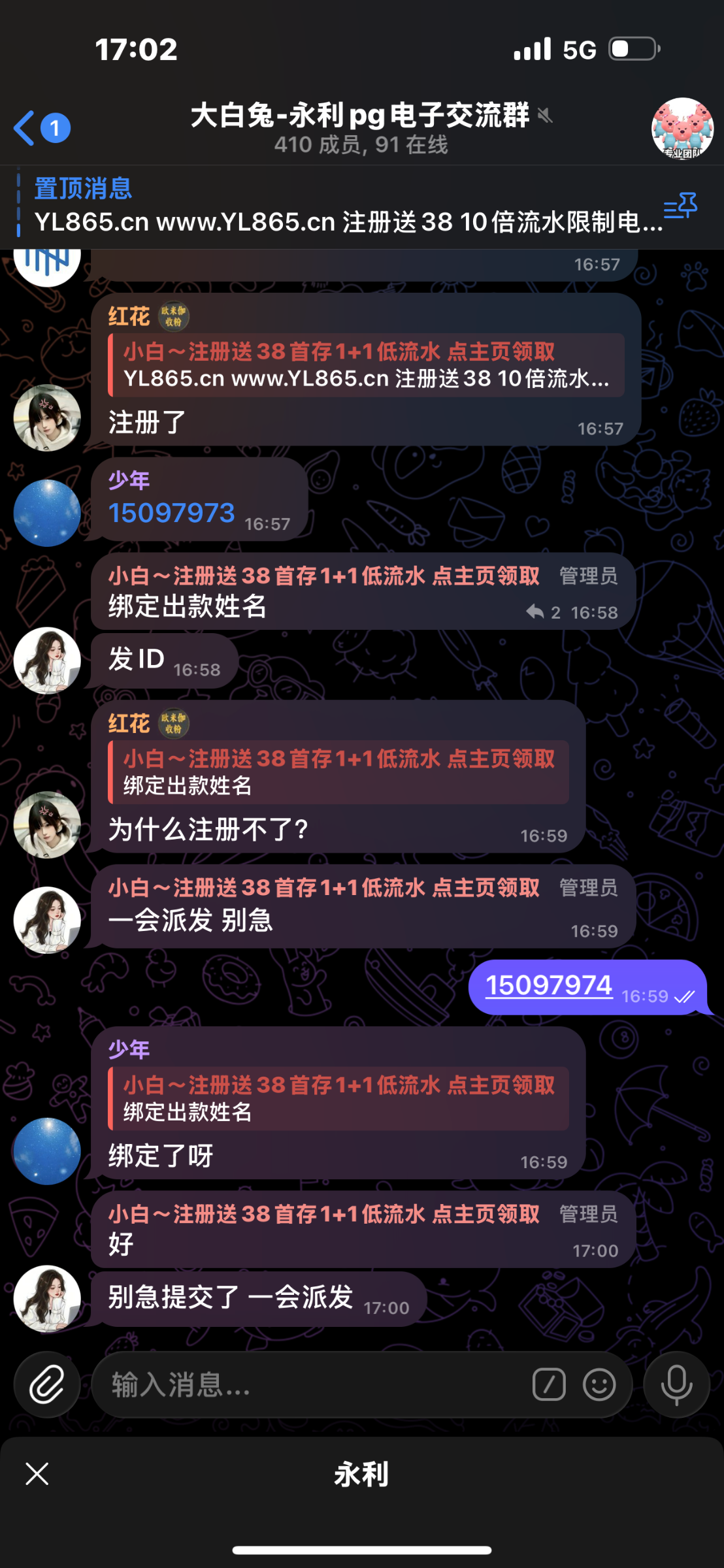The image size is (724, 1568).
Task: Tap the sent number 15097974
Action: tap(548, 986)
